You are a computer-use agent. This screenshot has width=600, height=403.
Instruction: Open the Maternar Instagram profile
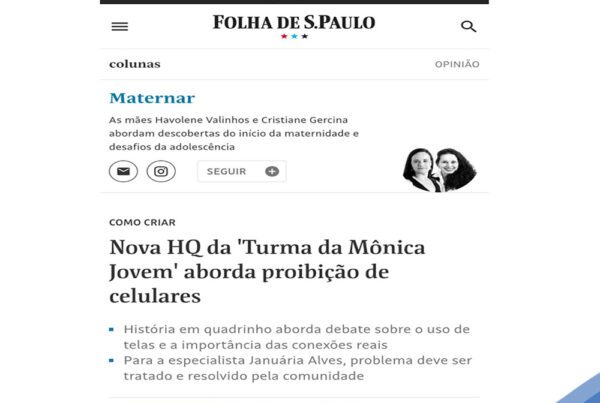[161, 171]
